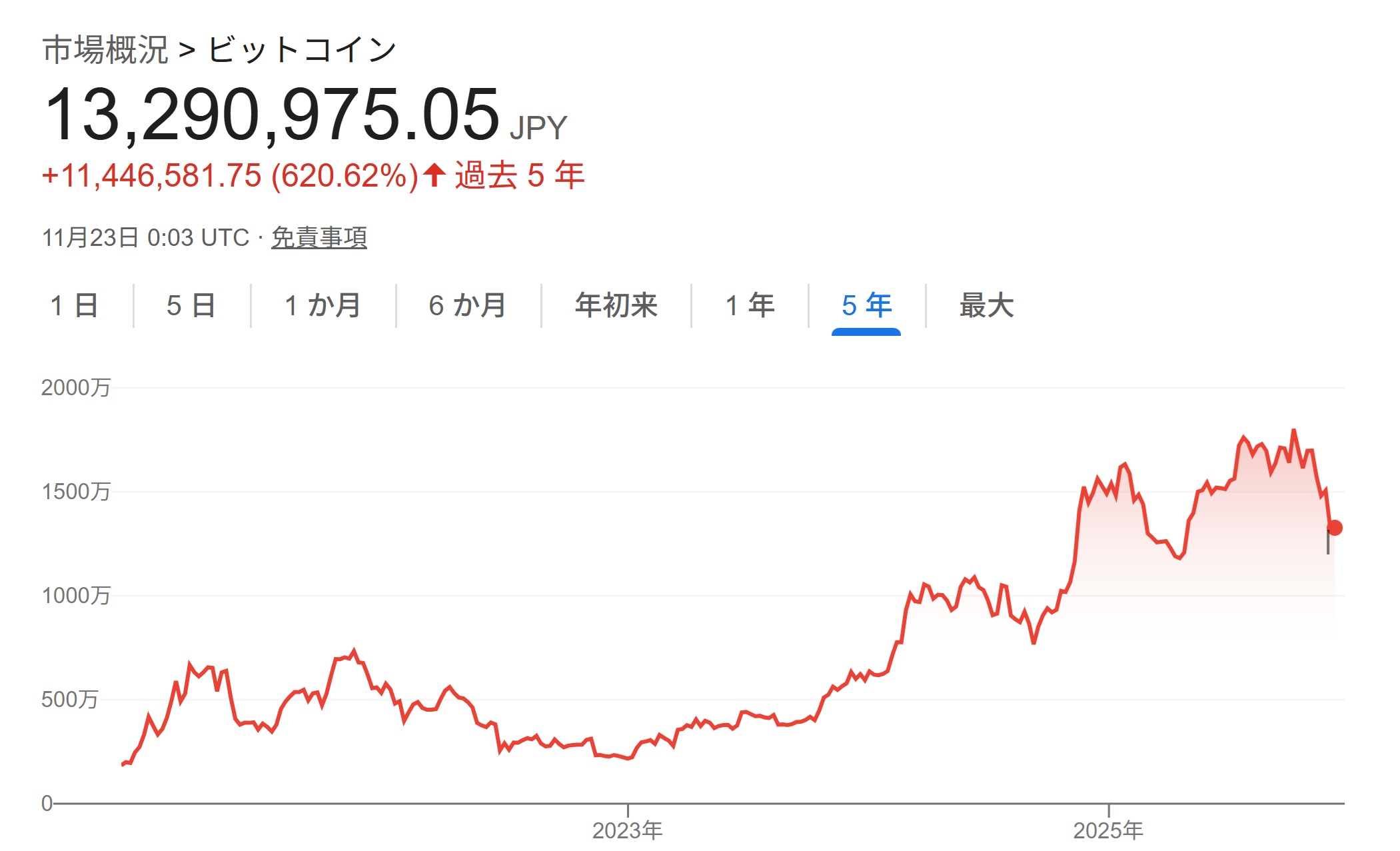
Task: Show the 1 か月 chart
Action: pos(323,306)
